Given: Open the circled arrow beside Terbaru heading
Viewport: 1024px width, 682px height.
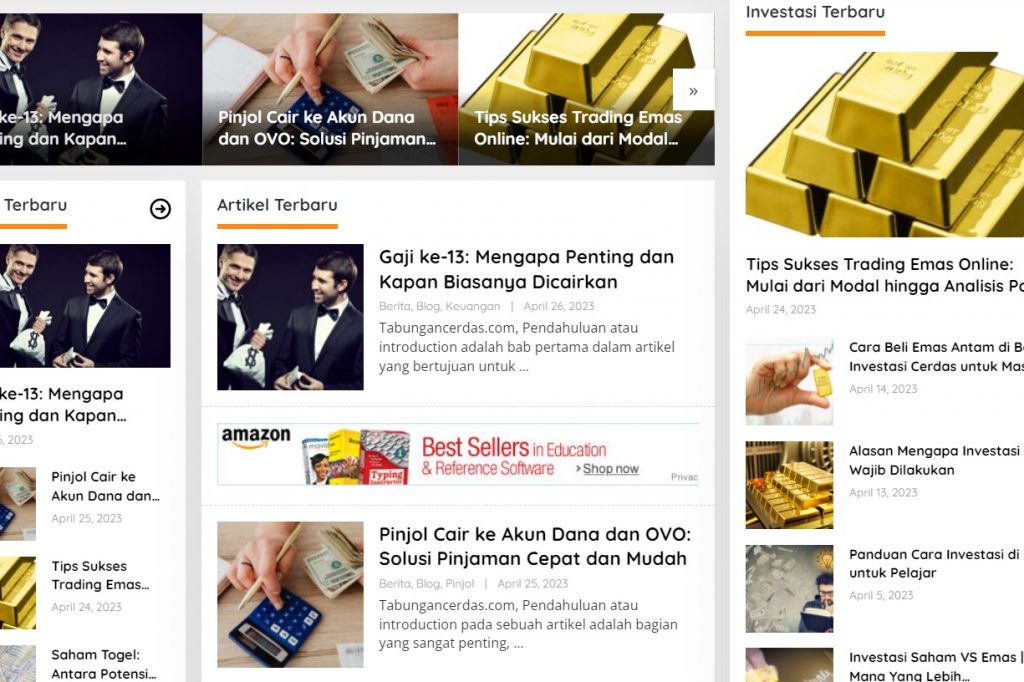Looking at the screenshot, I should pos(160,208).
